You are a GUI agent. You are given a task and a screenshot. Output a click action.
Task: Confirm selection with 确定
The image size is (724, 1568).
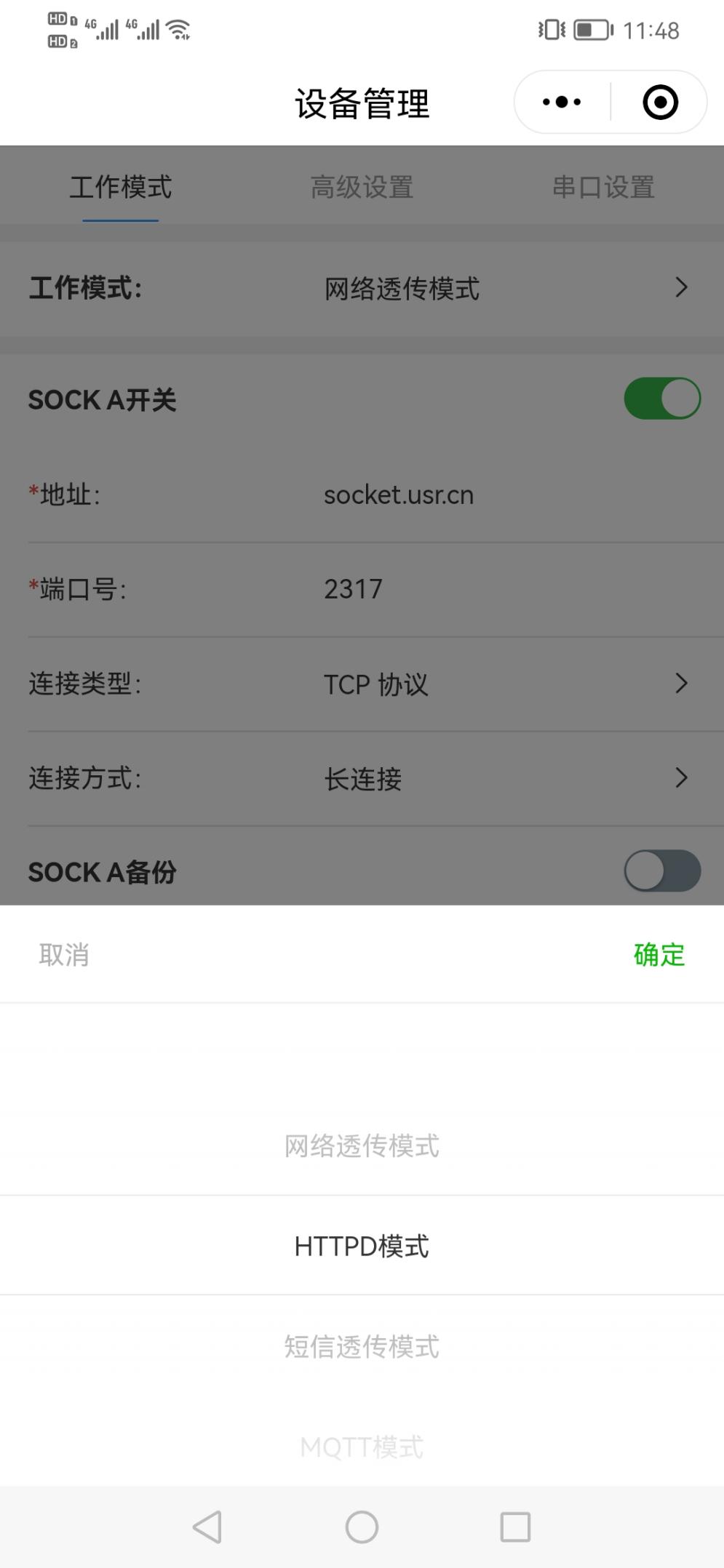[x=659, y=955]
